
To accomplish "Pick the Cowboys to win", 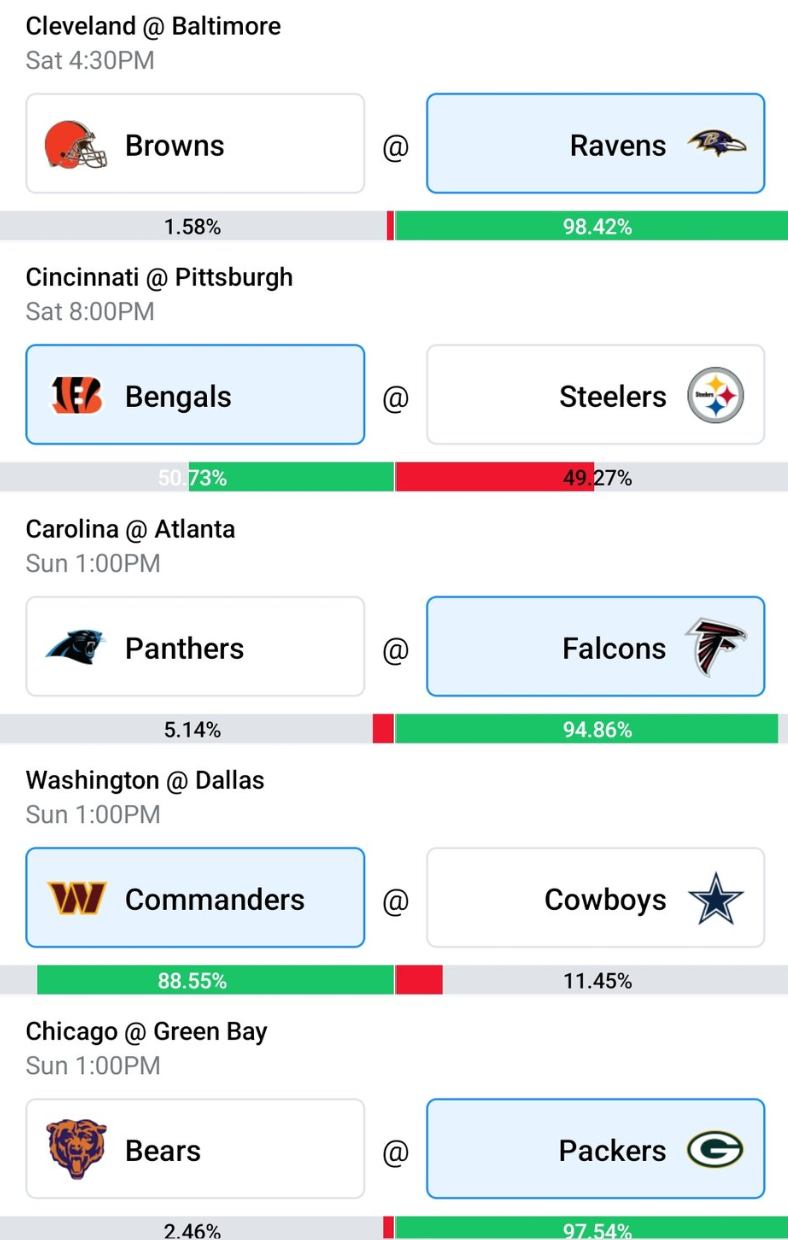I will pos(596,898).
